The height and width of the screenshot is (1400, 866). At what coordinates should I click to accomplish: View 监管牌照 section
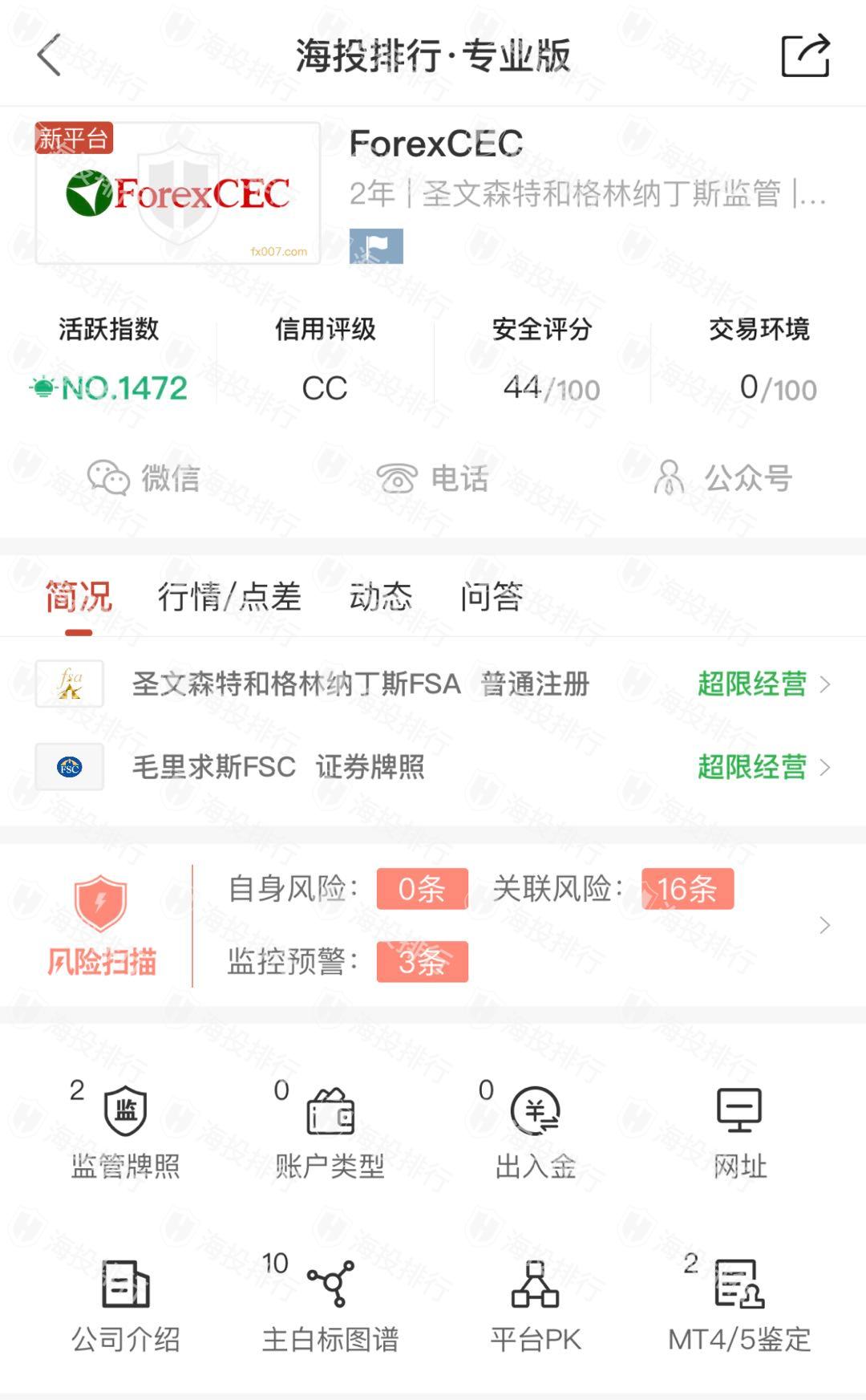pyautogui.click(x=126, y=1133)
